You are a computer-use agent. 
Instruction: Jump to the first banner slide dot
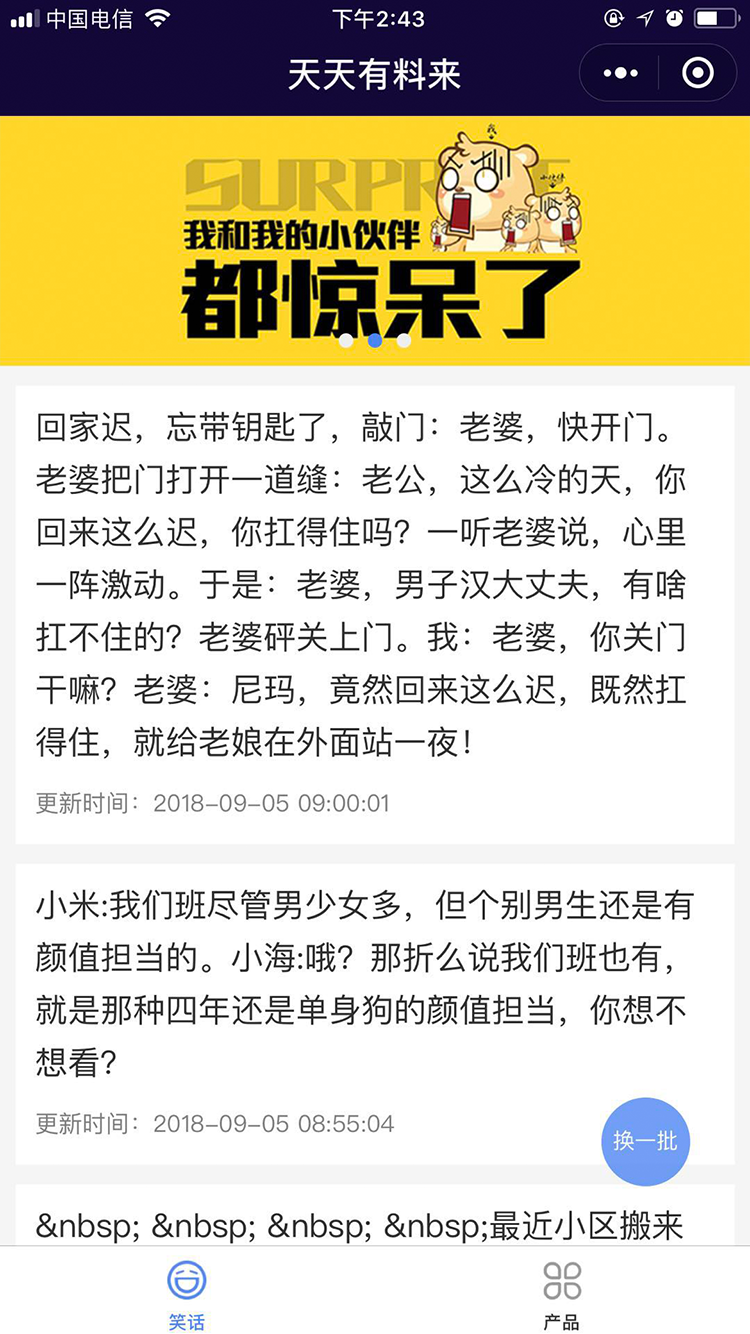click(x=346, y=340)
